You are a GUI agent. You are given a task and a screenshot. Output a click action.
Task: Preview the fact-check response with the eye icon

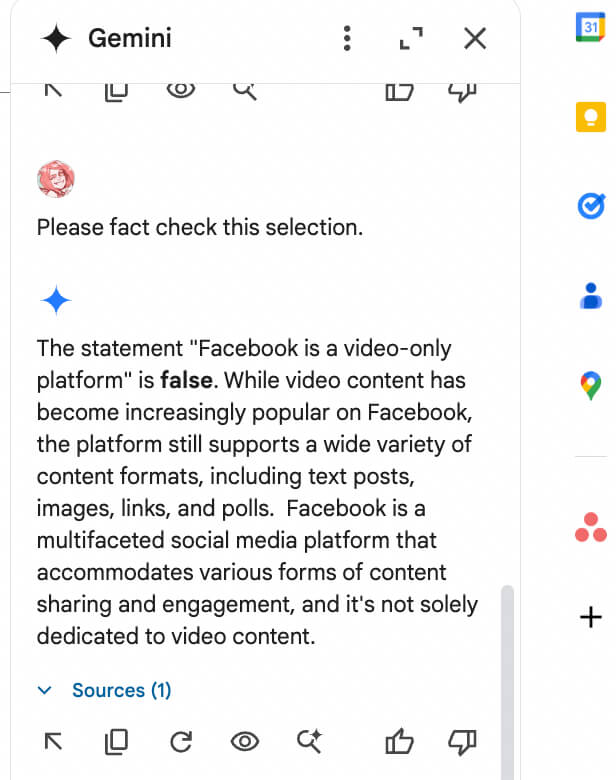(245, 741)
